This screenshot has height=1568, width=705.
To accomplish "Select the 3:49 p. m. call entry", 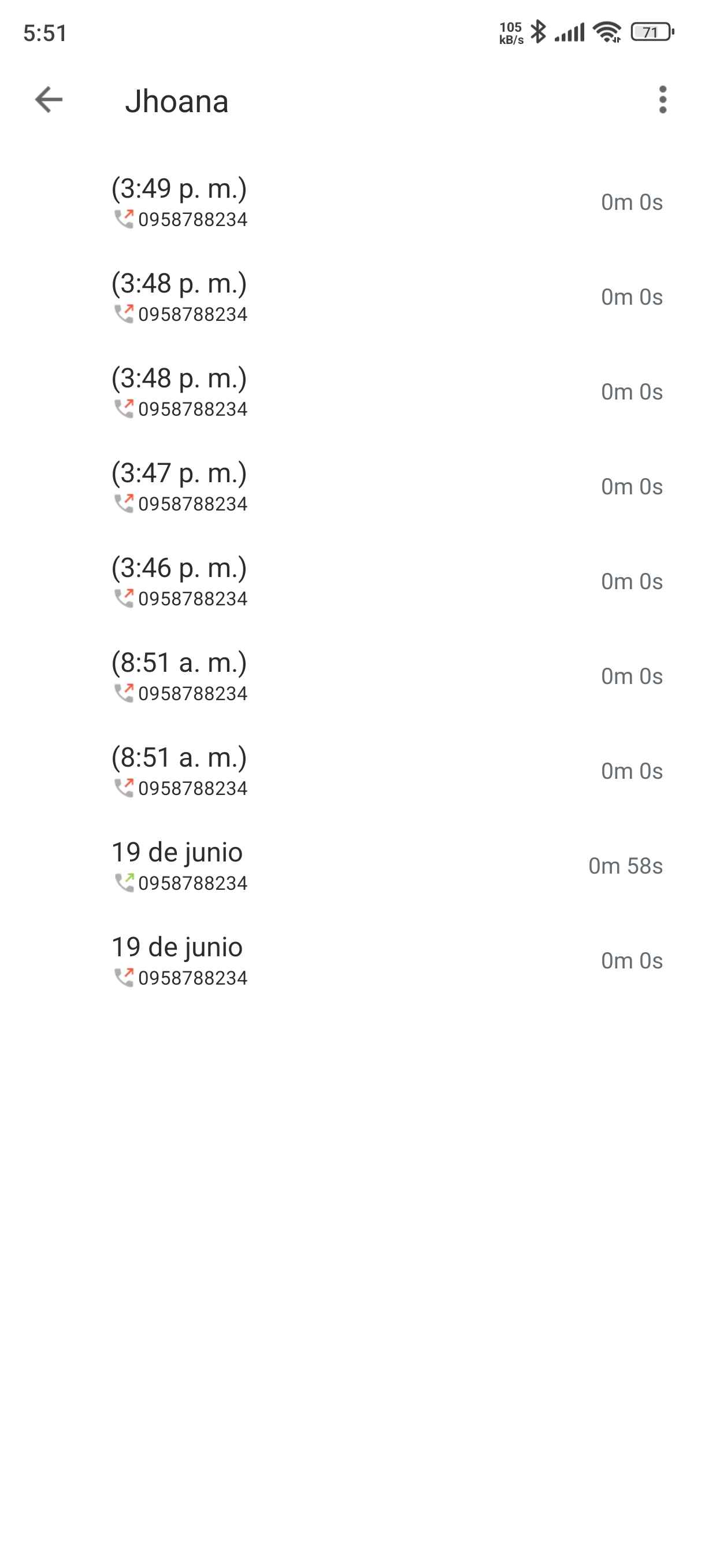I will click(352, 202).
